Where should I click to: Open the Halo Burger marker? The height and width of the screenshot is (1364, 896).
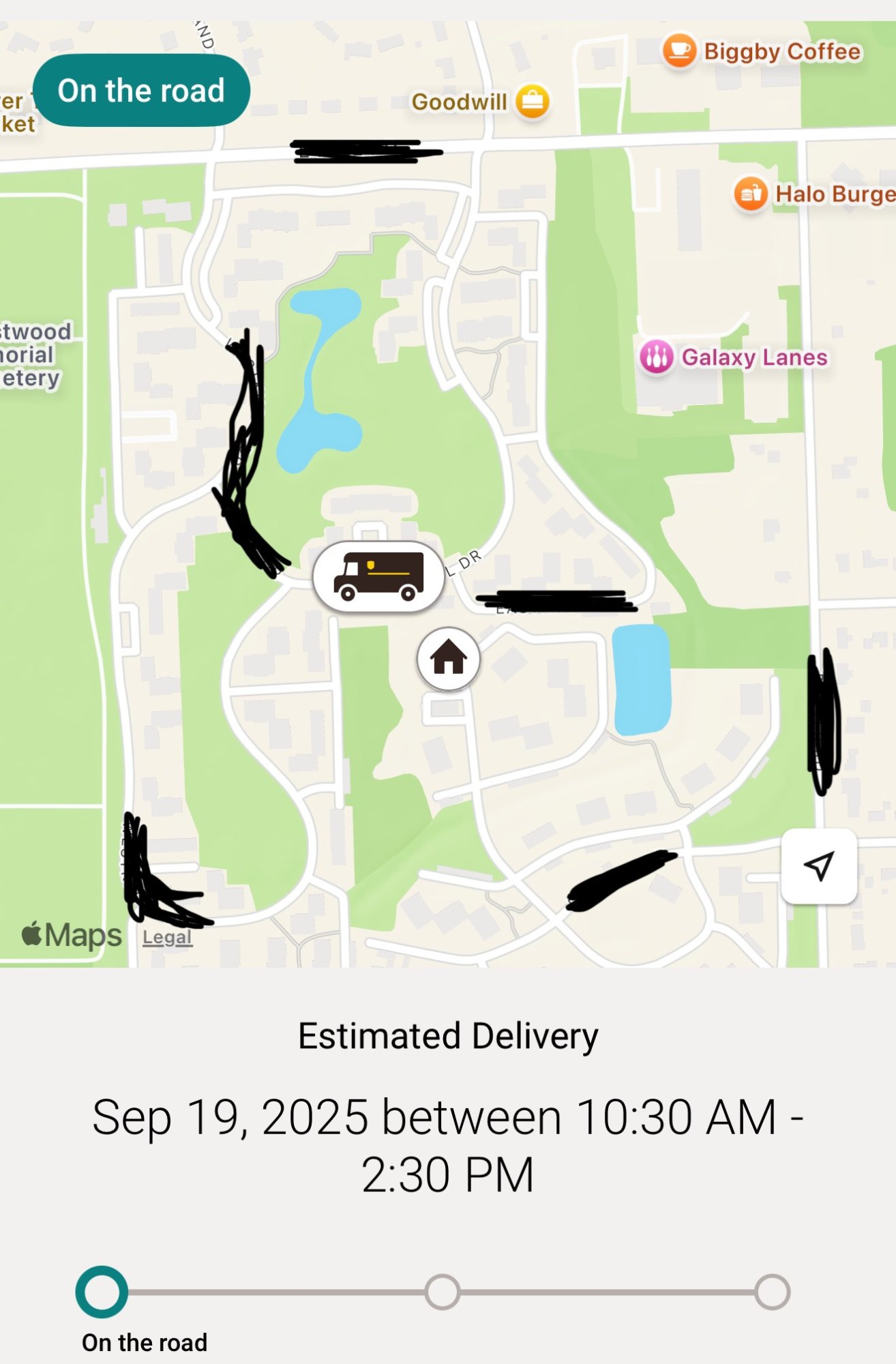751,194
